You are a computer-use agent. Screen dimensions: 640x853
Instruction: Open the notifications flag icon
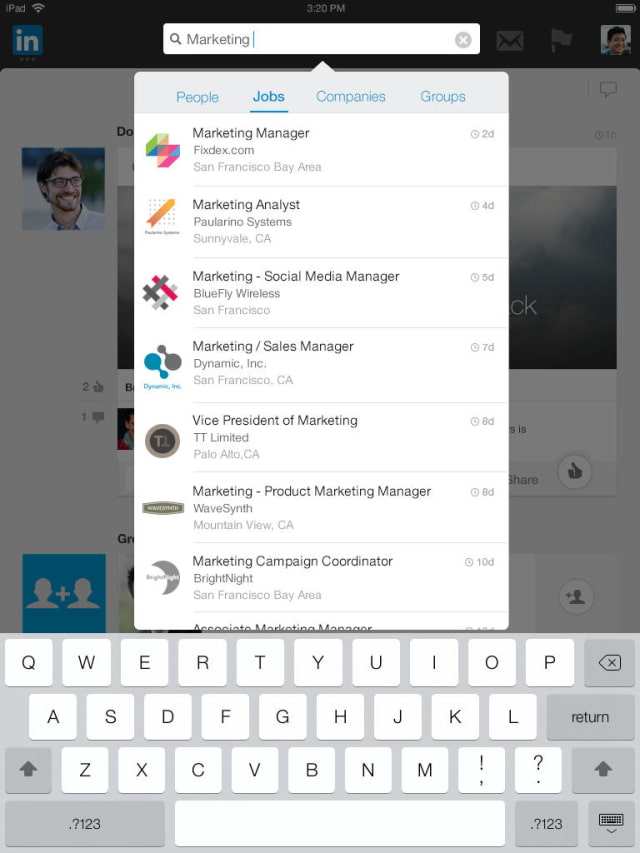pyautogui.click(x=561, y=40)
